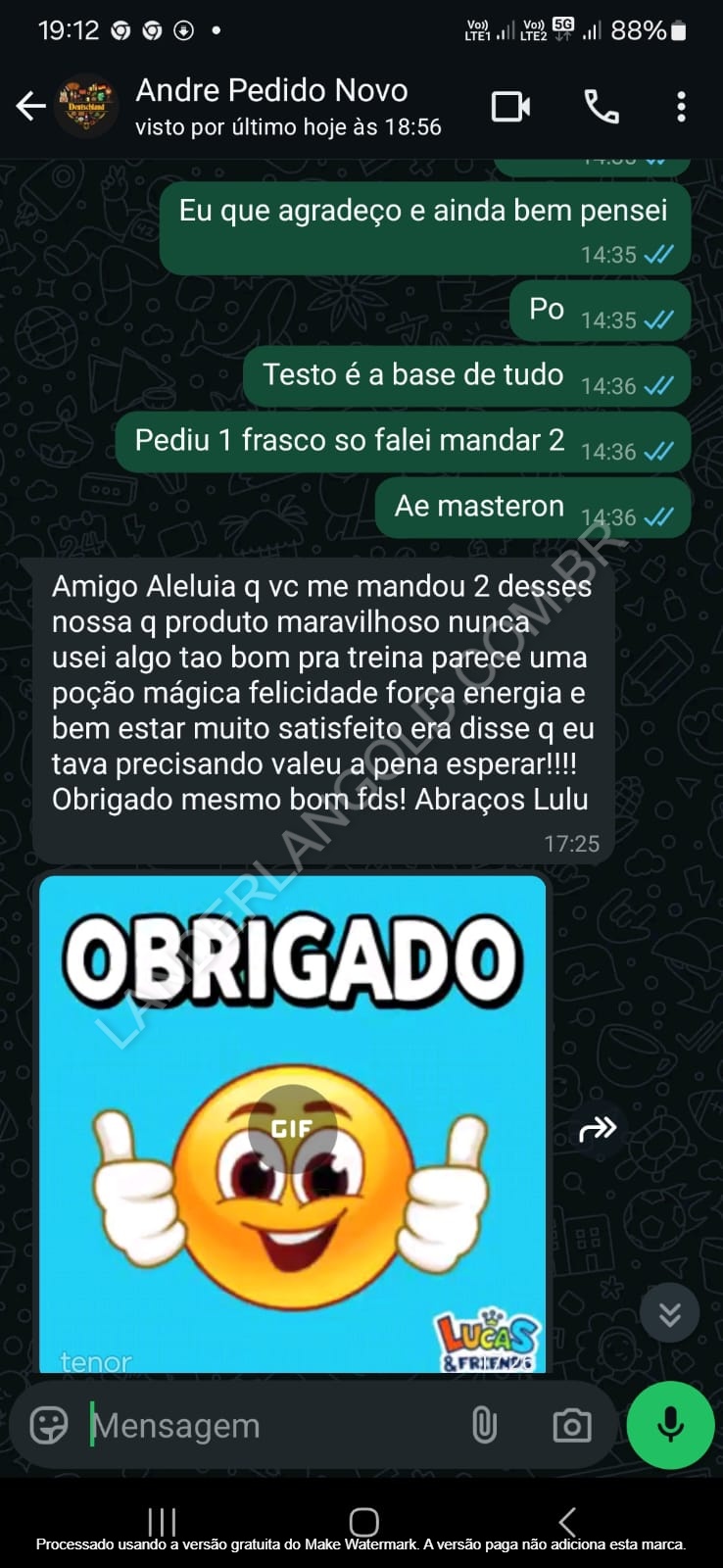Focus the Mensagem text field

pos(265,1425)
